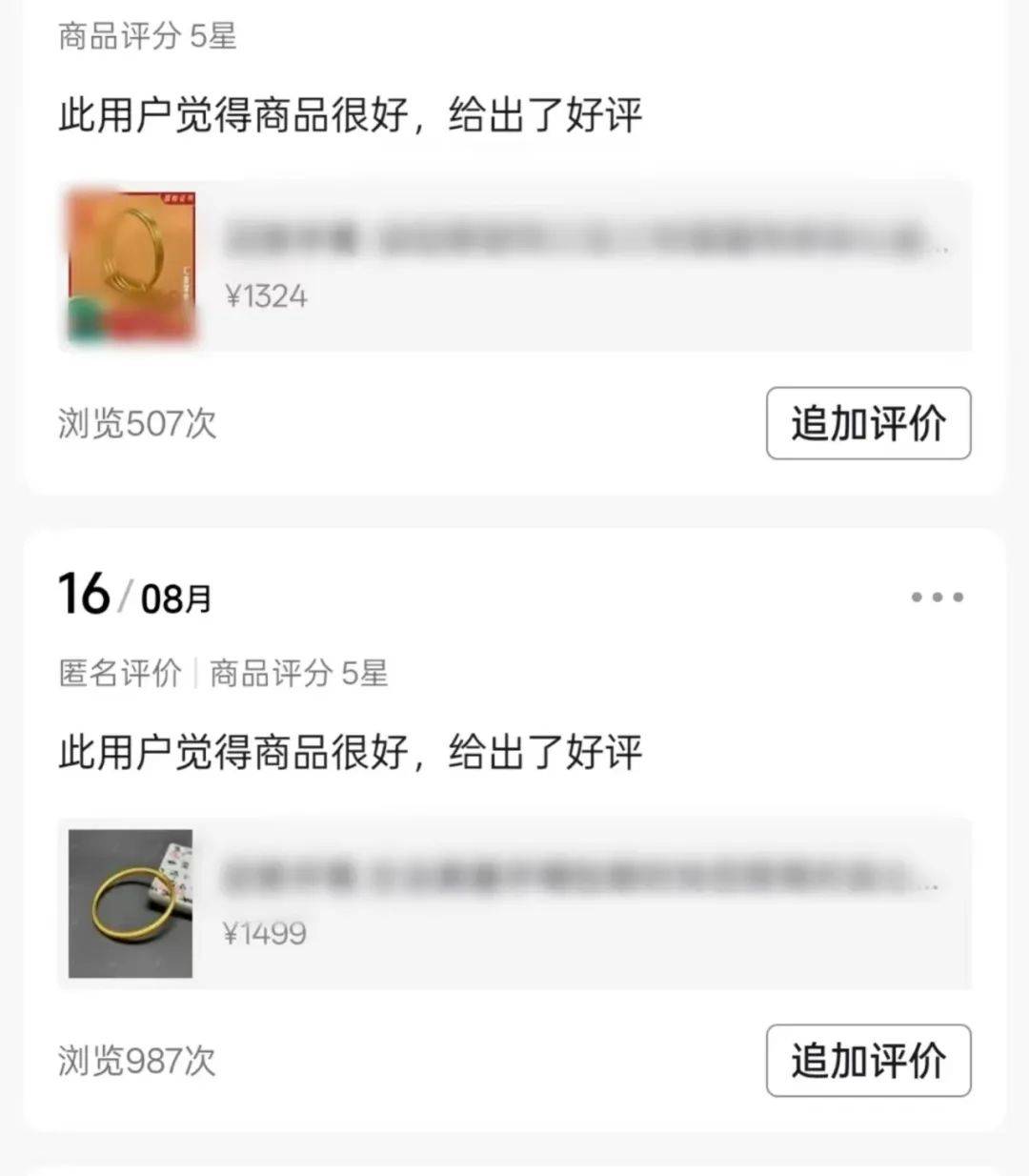The width and height of the screenshot is (1029, 1176).
Task: Click the gold bracelet thumbnail priced ¥1499
Action: coord(130,902)
